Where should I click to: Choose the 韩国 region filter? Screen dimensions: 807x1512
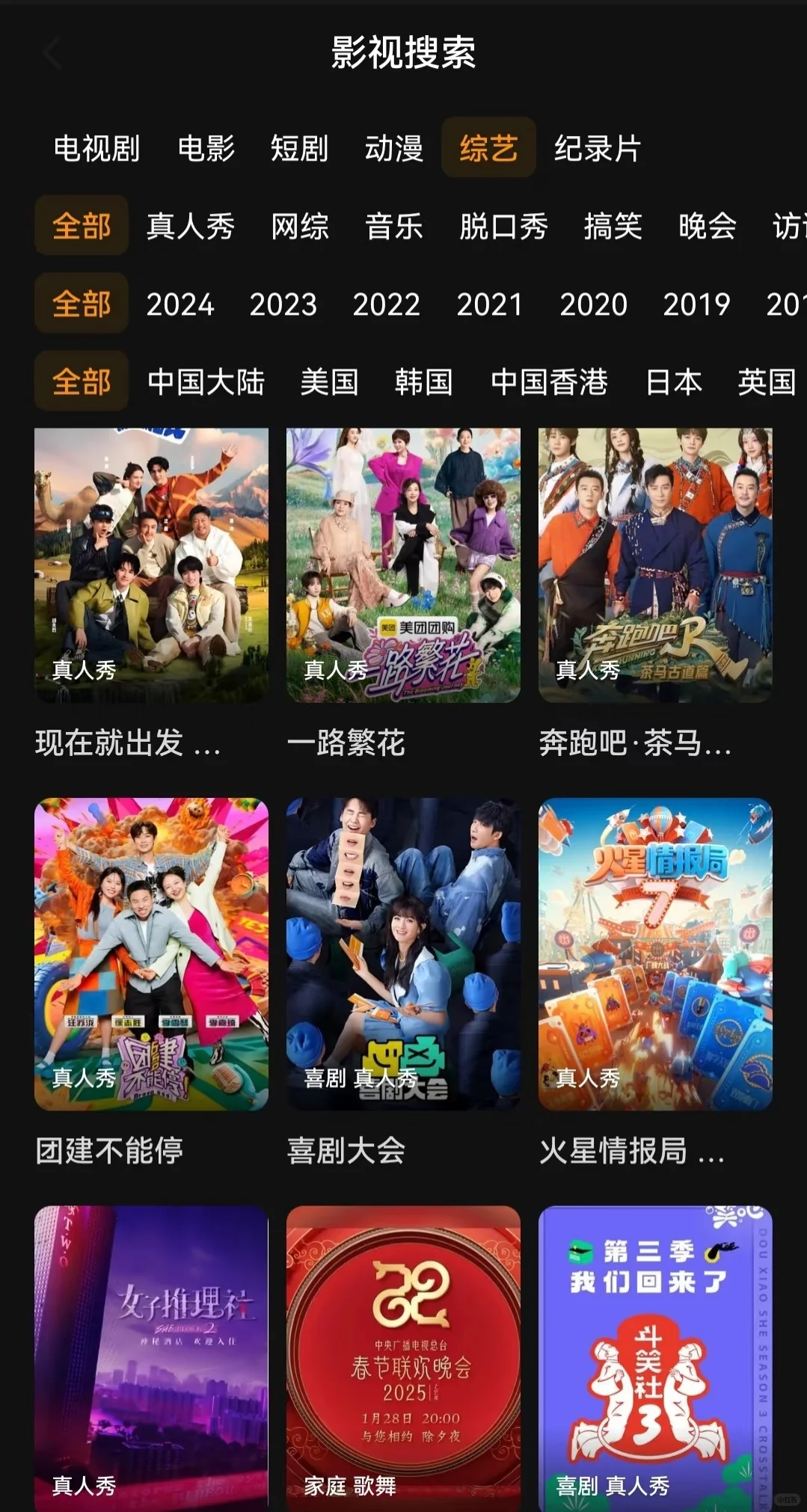(423, 382)
